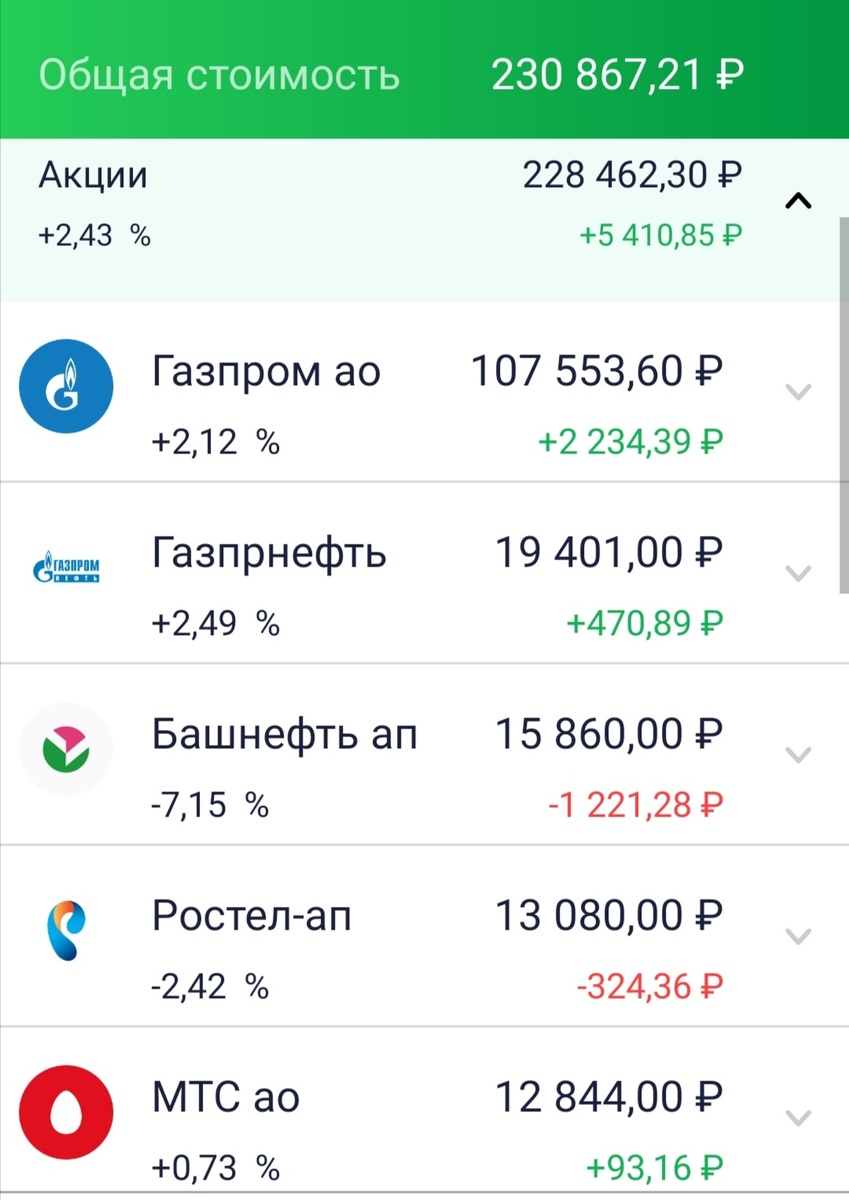The height and width of the screenshot is (1200, 849).
Task: Expand the Башнефть ап position details
Action: [798, 756]
